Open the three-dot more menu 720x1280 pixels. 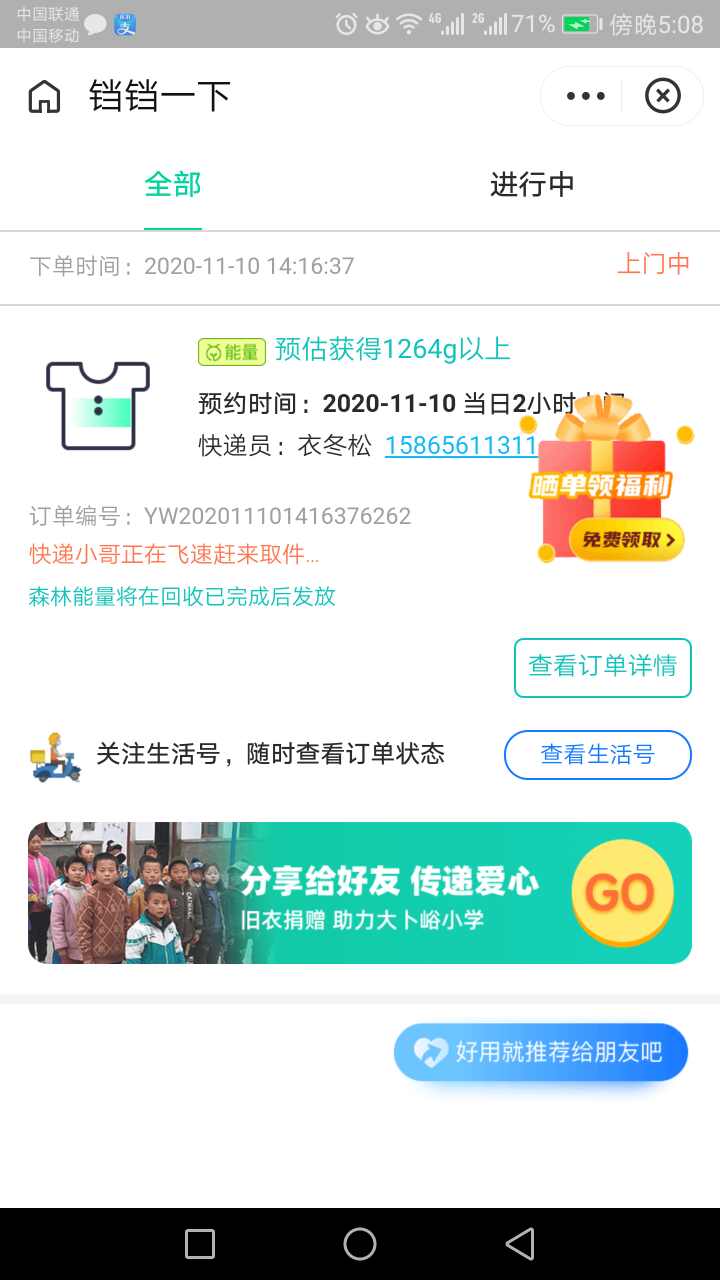pyautogui.click(x=585, y=97)
